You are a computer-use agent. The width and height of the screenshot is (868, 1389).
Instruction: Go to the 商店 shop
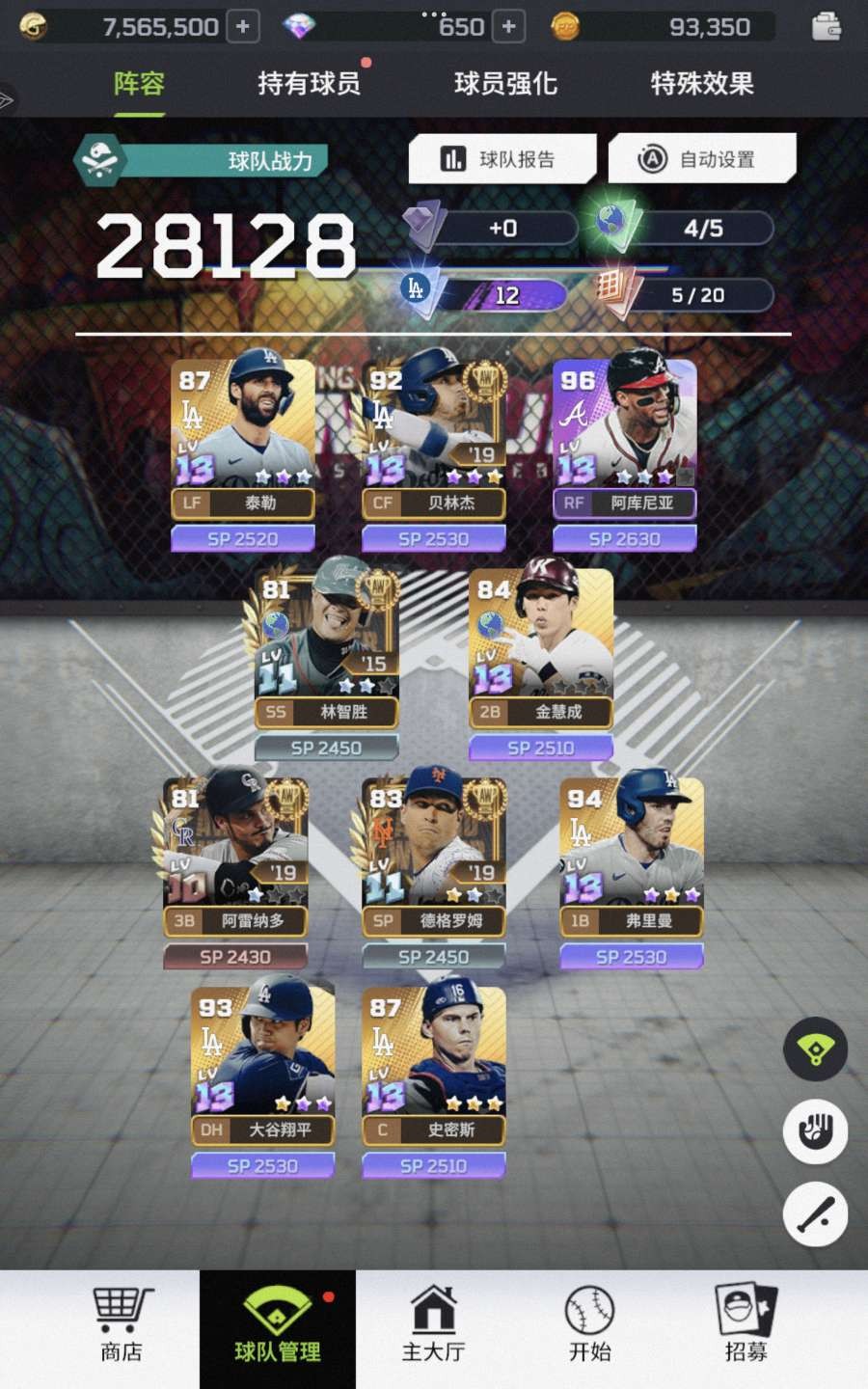pyautogui.click(x=122, y=1329)
